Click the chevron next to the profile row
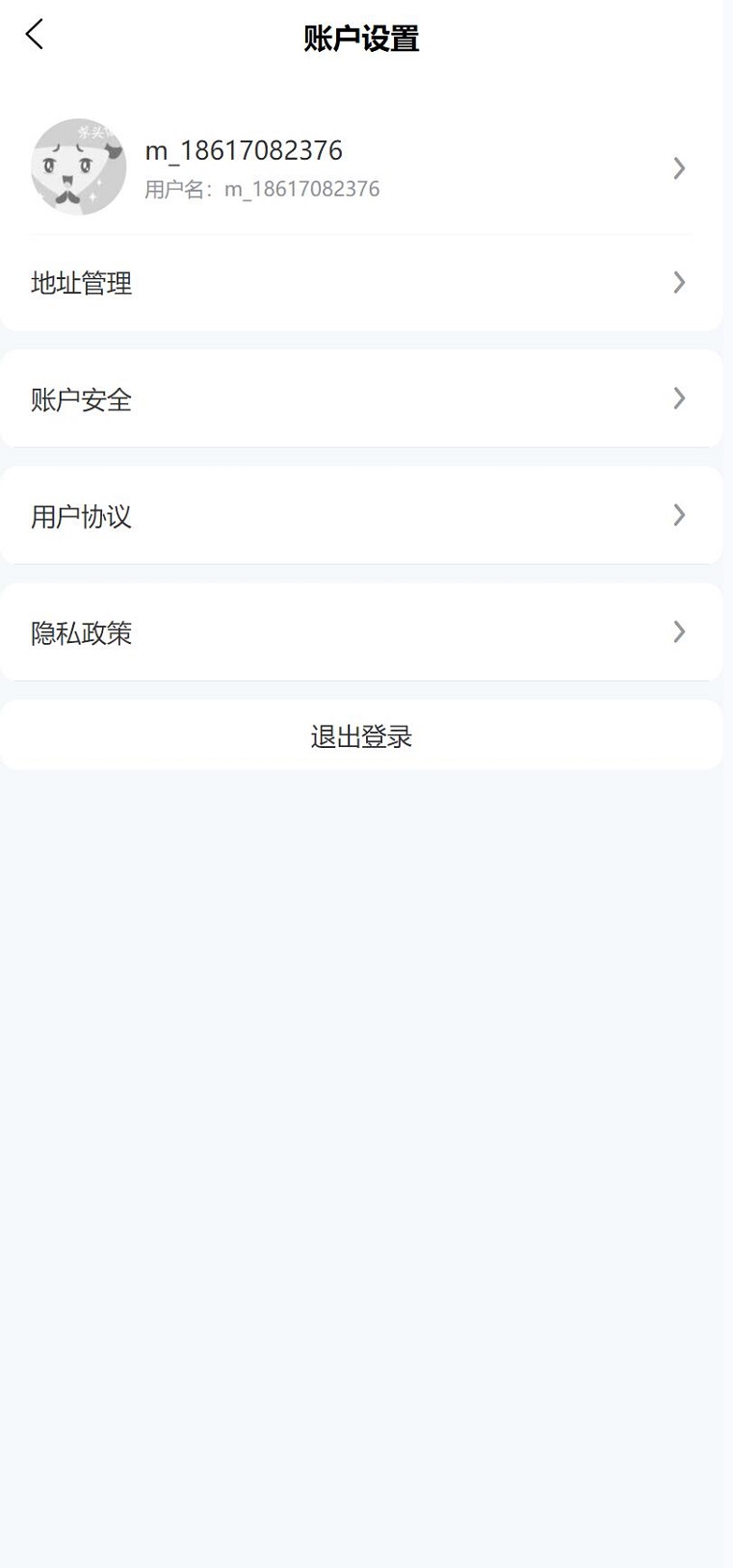 tap(680, 168)
